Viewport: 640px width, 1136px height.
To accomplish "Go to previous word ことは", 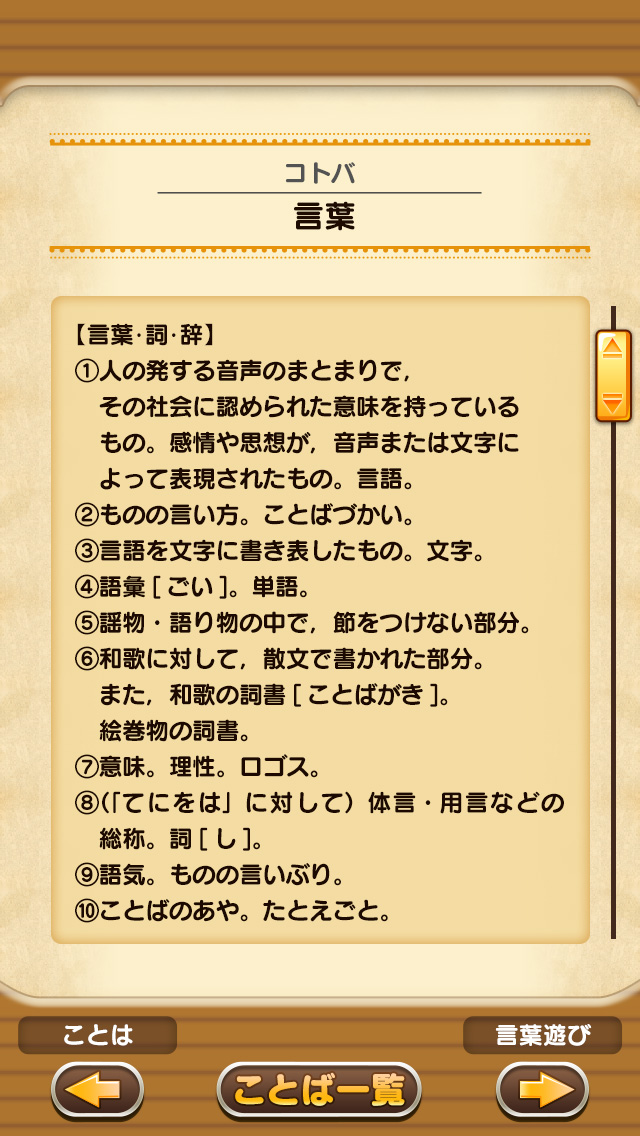I will [97, 1090].
